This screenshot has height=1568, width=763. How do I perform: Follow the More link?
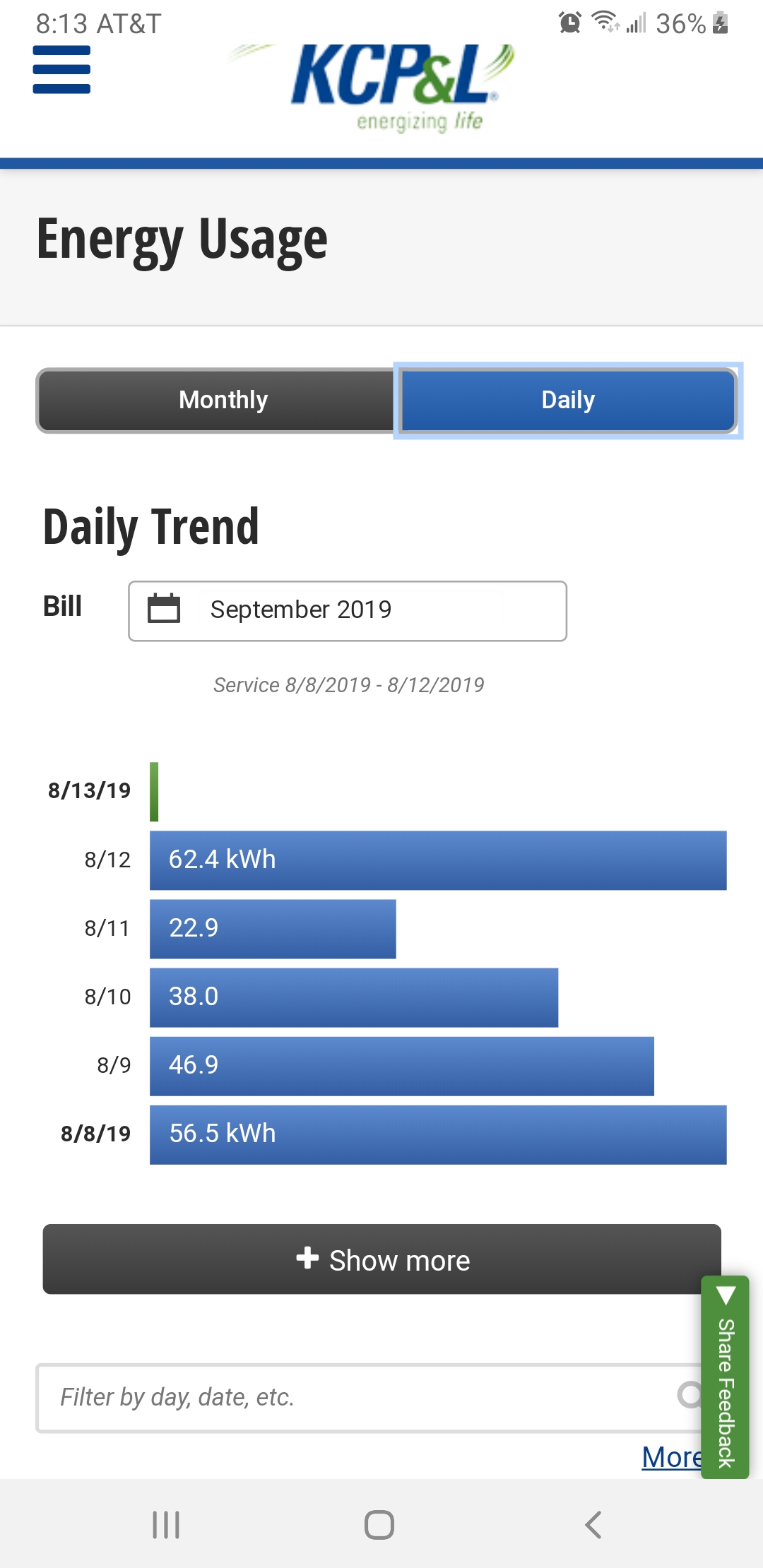click(x=670, y=1456)
